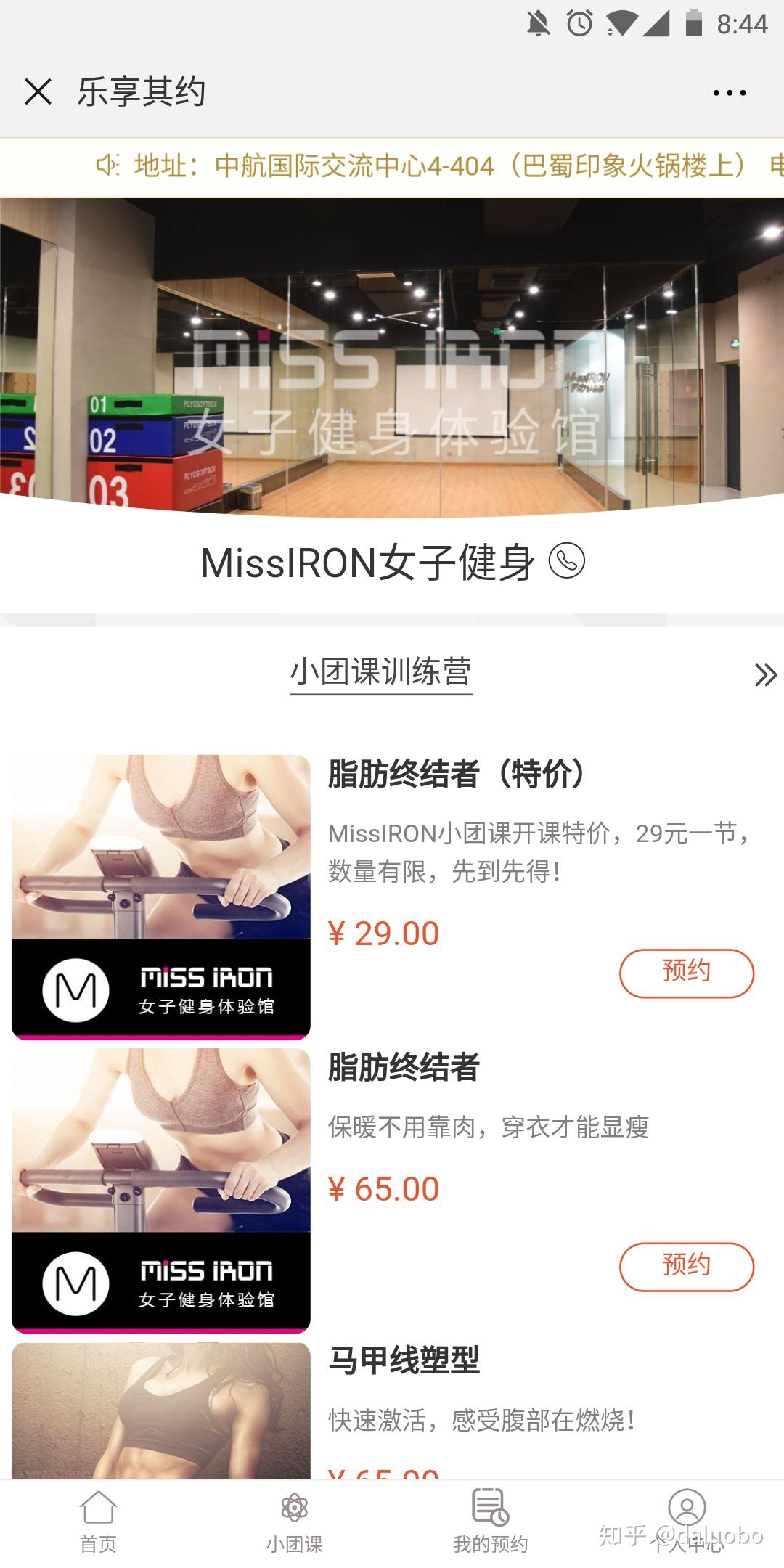This screenshot has height=1568, width=784.
Task: Open the 脂肪终结者（特价） course image
Action: coord(161,897)
